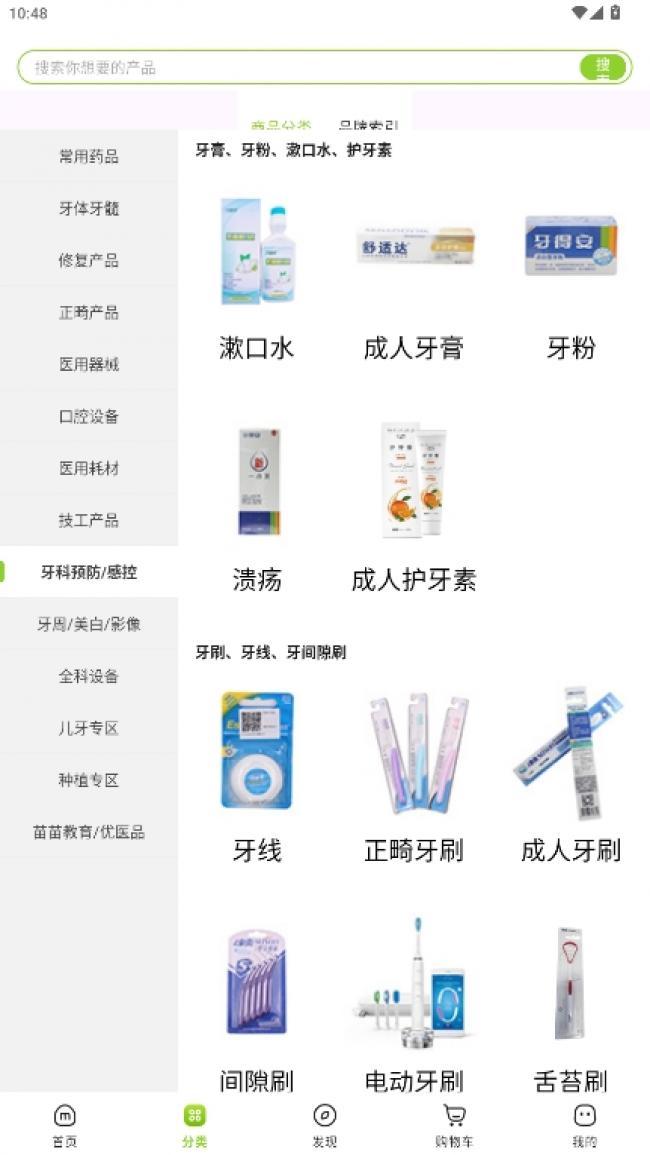Open the 修复产品 category
Screen dimensions: 650x1155
89,260
